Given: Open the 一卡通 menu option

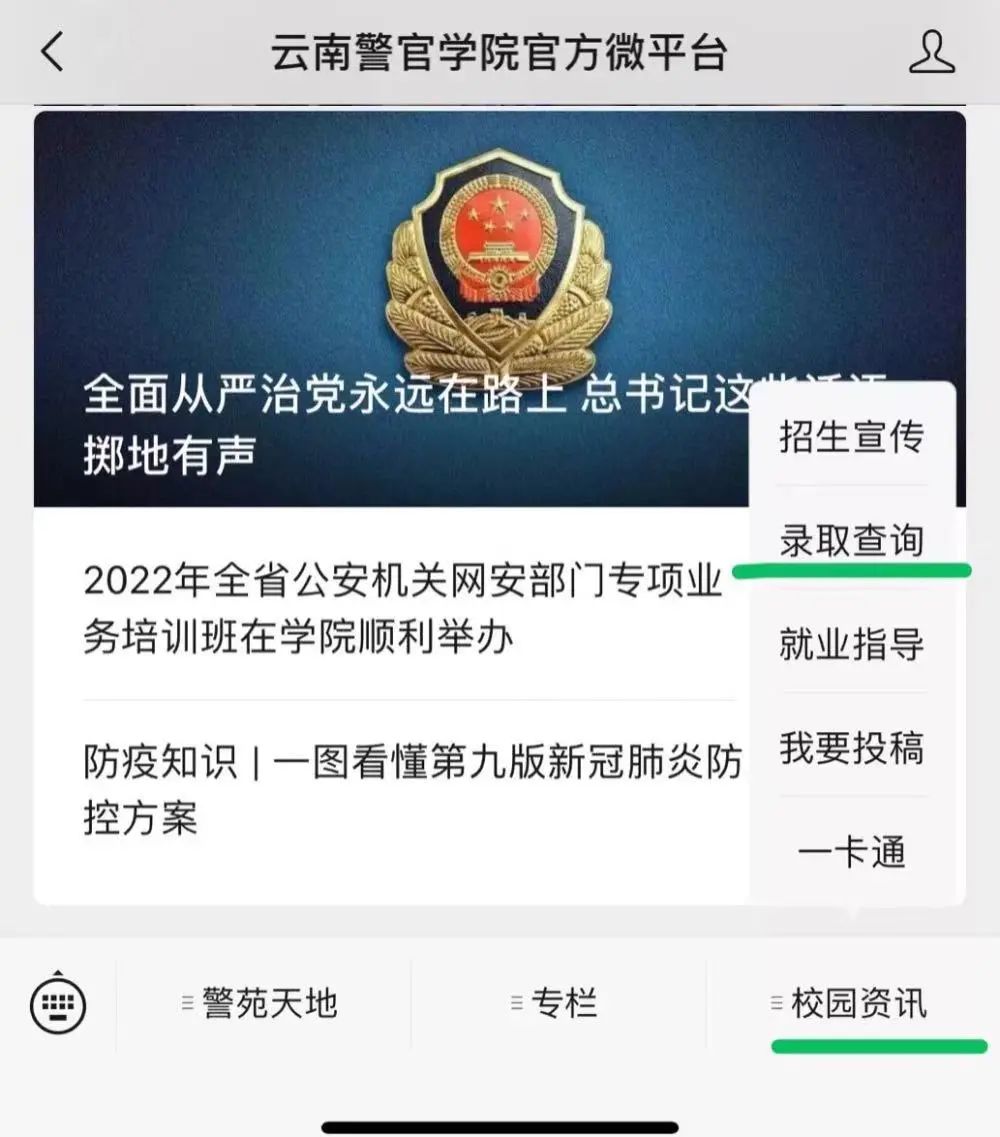Looking at the screenshot, I should tap(853, 852).
